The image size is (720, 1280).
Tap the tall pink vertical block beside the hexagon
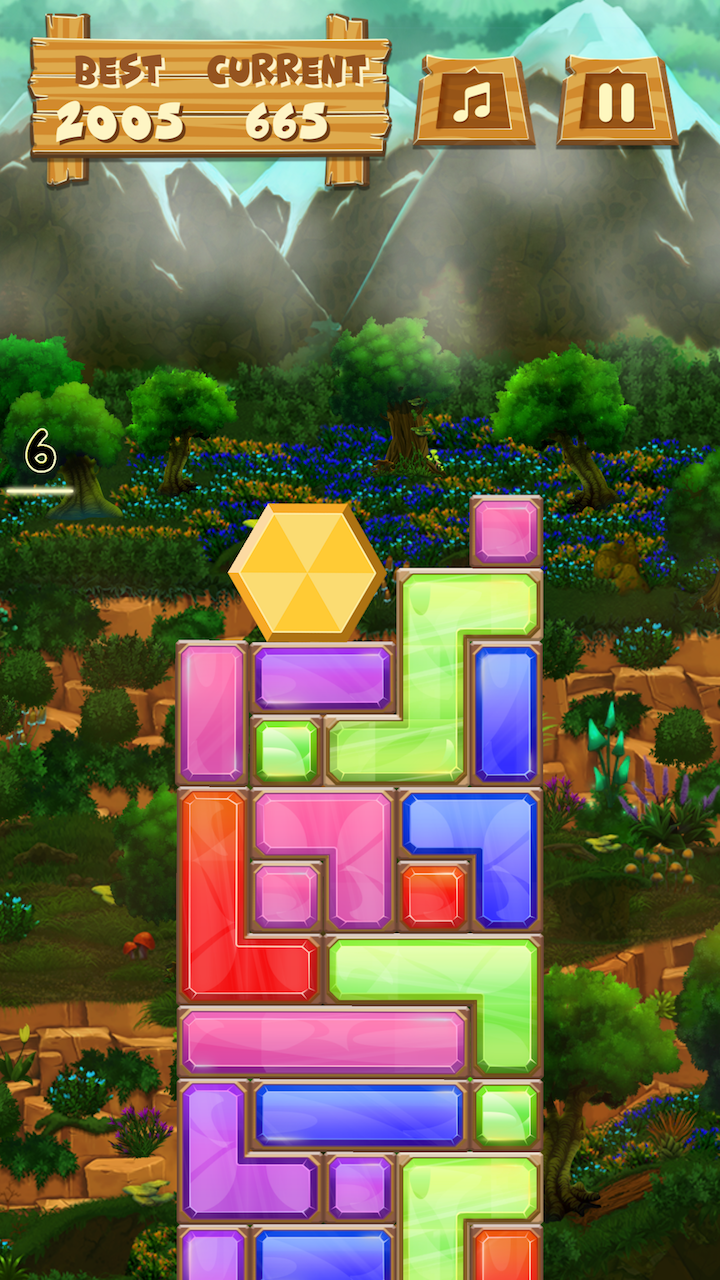tap(212, 712)
